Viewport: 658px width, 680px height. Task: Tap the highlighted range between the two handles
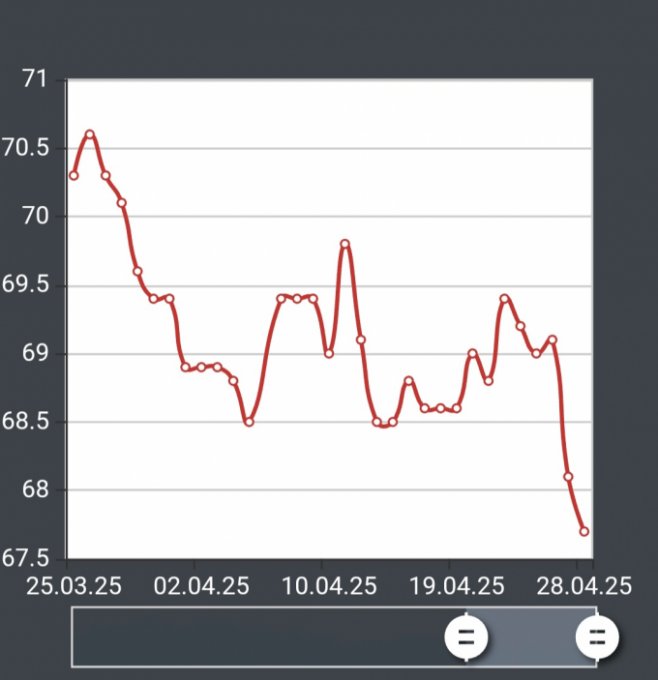click(531, 636)
